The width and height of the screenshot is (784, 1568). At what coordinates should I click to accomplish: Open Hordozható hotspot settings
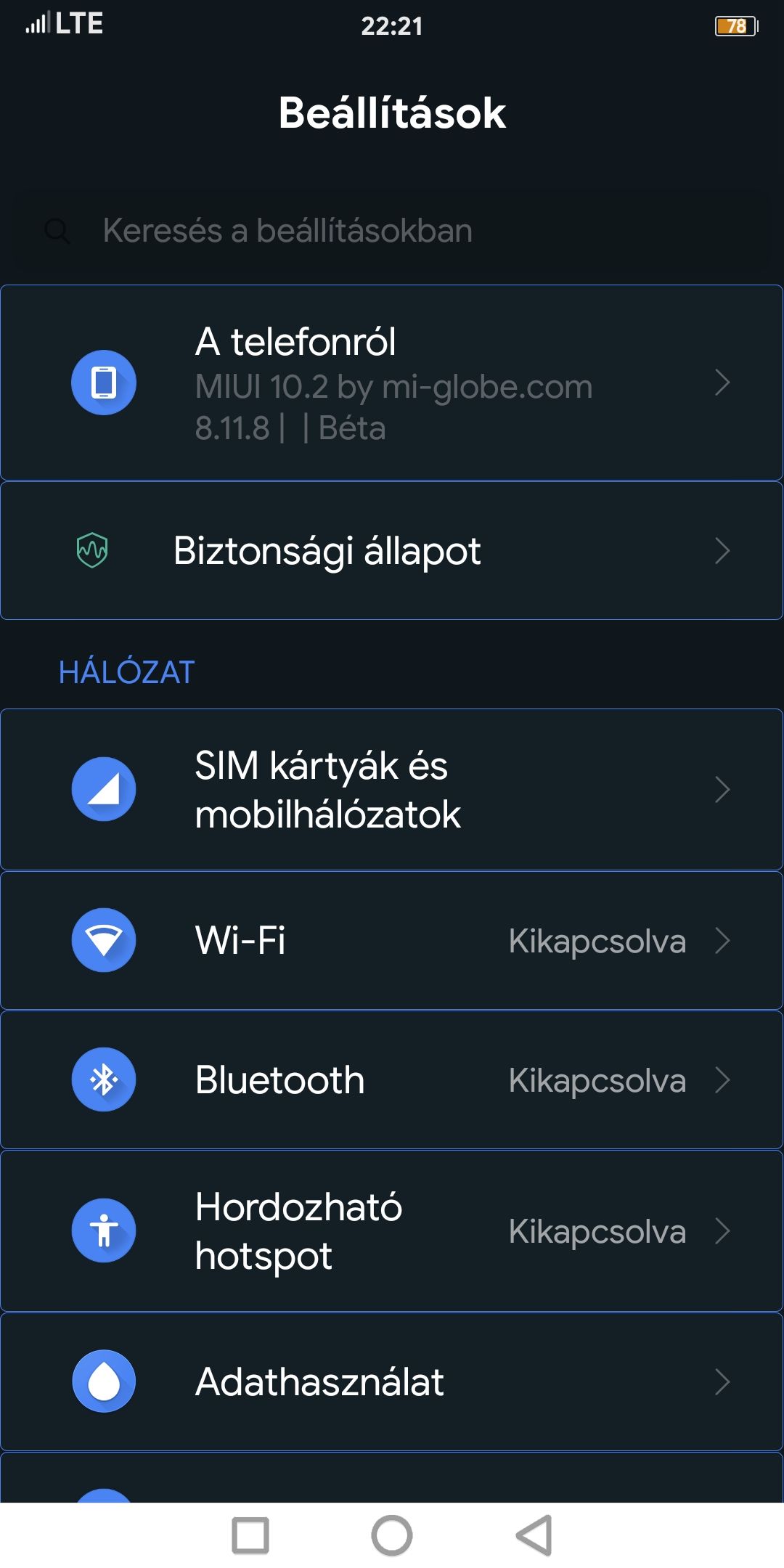click(392, 1230)
